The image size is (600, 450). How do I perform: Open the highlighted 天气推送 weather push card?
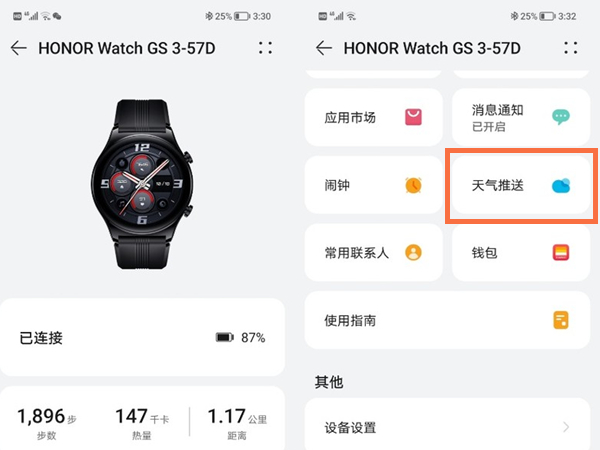520,186
